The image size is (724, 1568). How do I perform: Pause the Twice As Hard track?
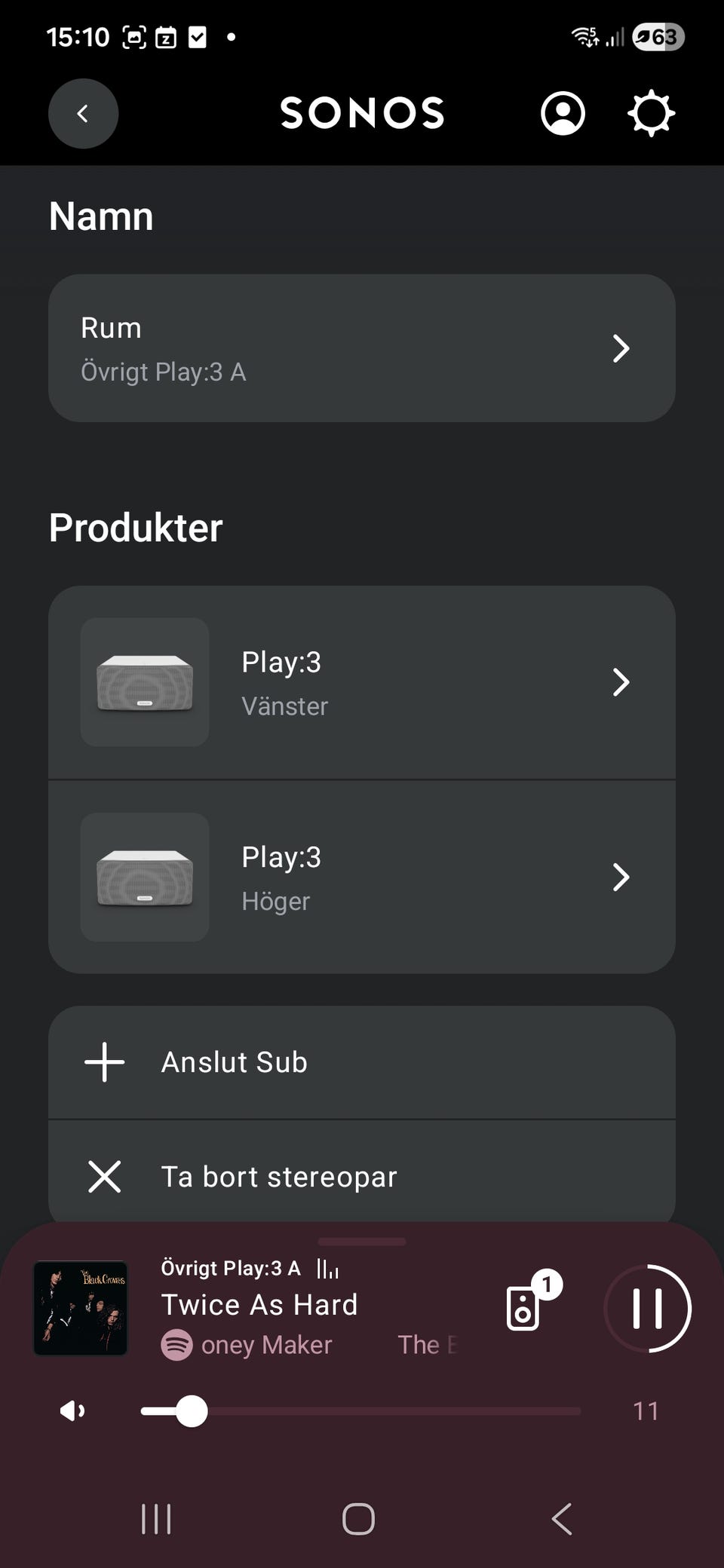pos(647,1308)
